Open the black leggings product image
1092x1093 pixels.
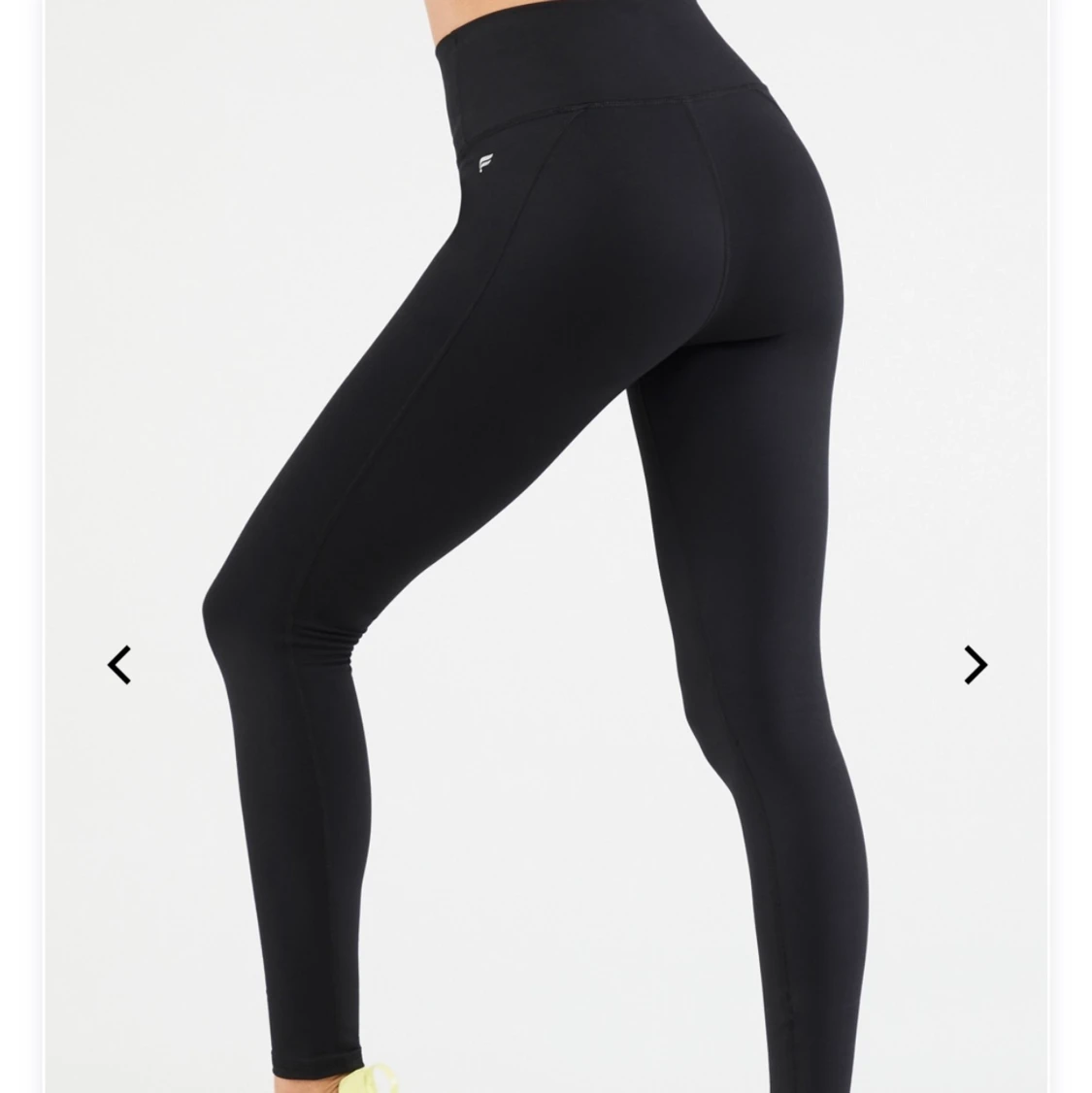[x=544, y=485]
